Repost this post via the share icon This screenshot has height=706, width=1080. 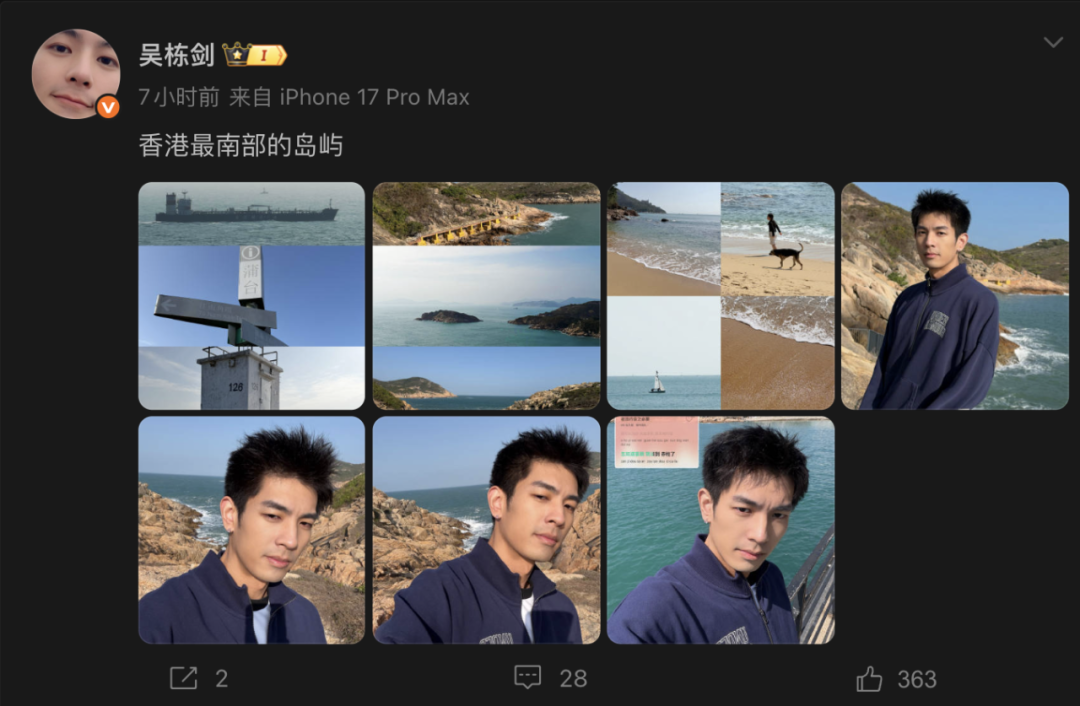pyautogui.click(x=184, y=678)
